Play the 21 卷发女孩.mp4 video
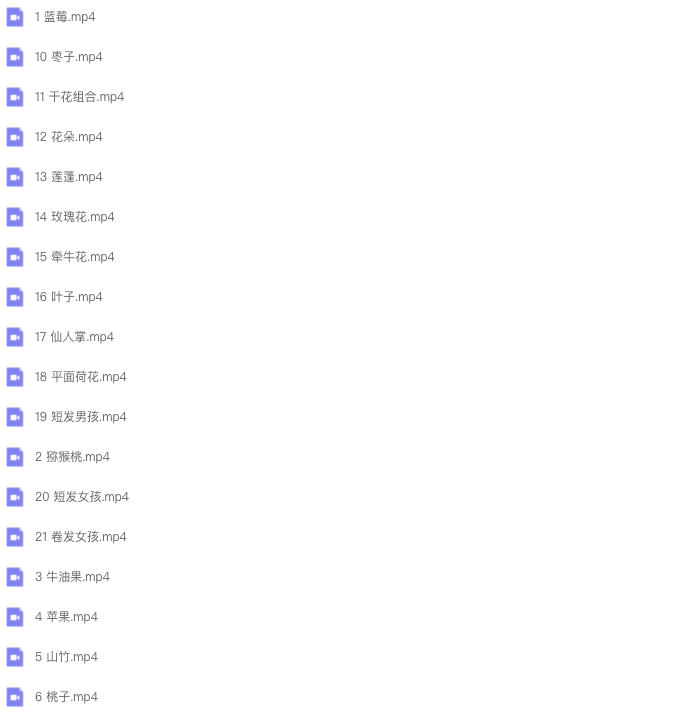Screen dimensions: 675x718 coord(80,537)
